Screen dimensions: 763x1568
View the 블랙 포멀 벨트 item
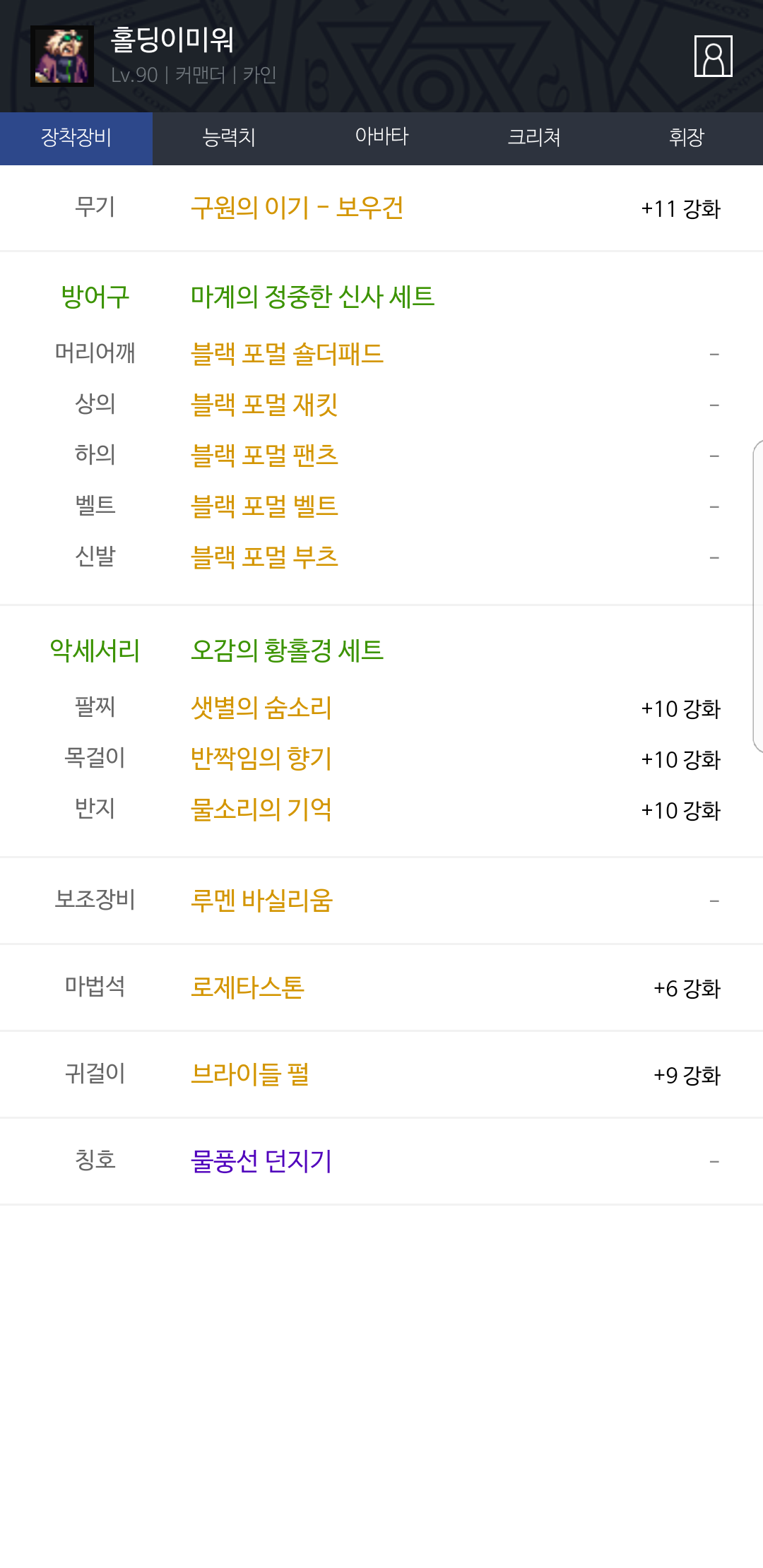pos(264,506)
